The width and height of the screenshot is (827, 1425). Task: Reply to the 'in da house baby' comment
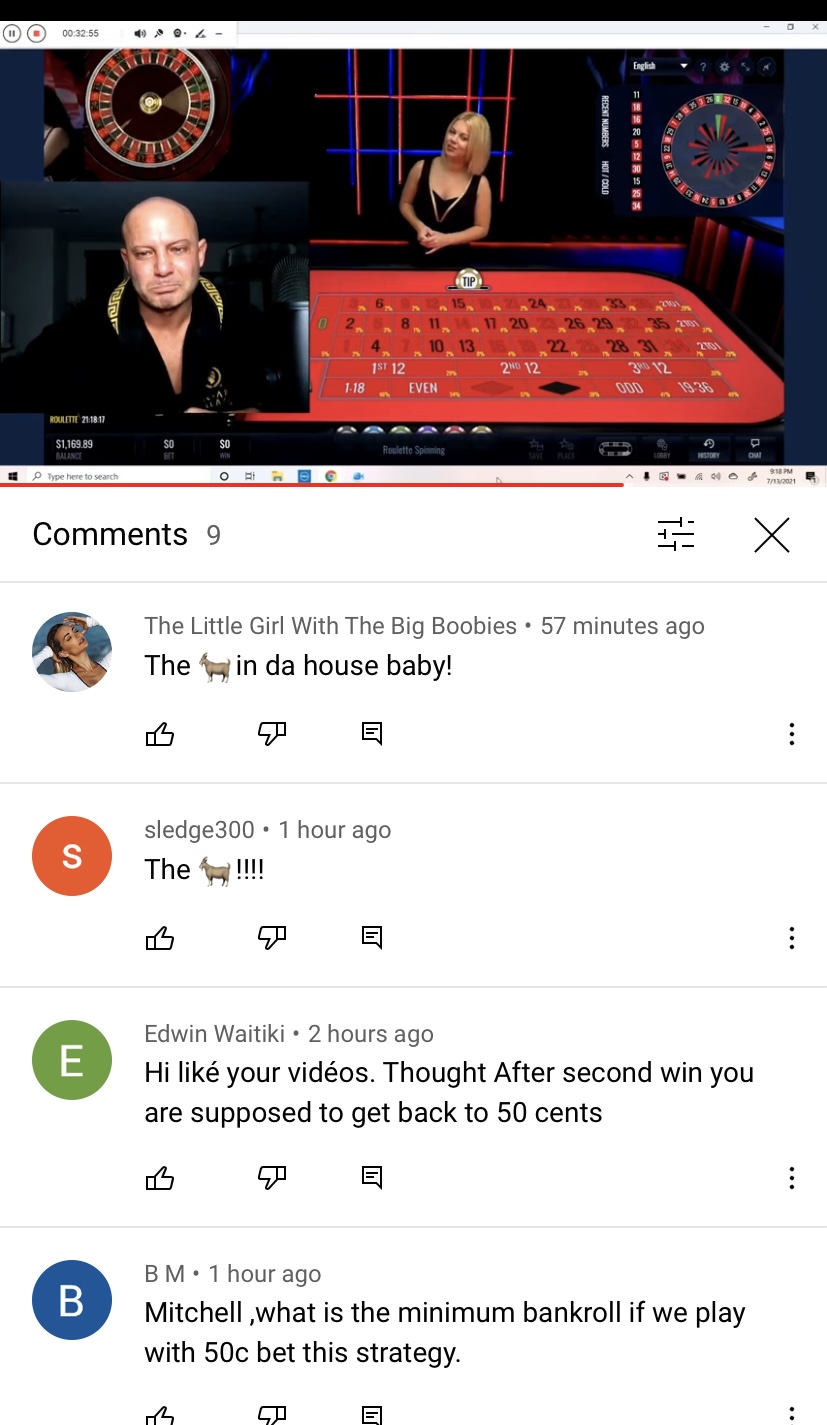[371, 735]
